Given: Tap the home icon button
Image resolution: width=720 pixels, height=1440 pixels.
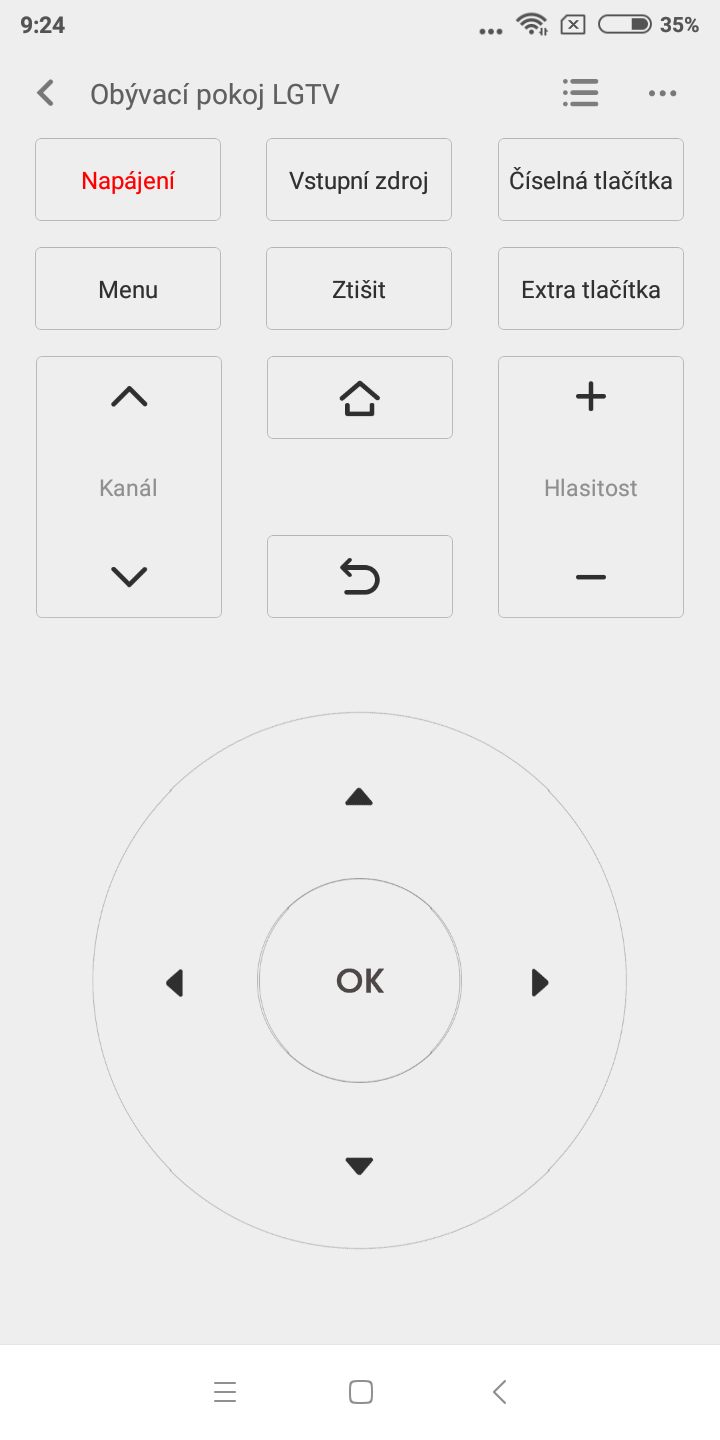Looking at the screenshot, I should (x=360, y=398).
